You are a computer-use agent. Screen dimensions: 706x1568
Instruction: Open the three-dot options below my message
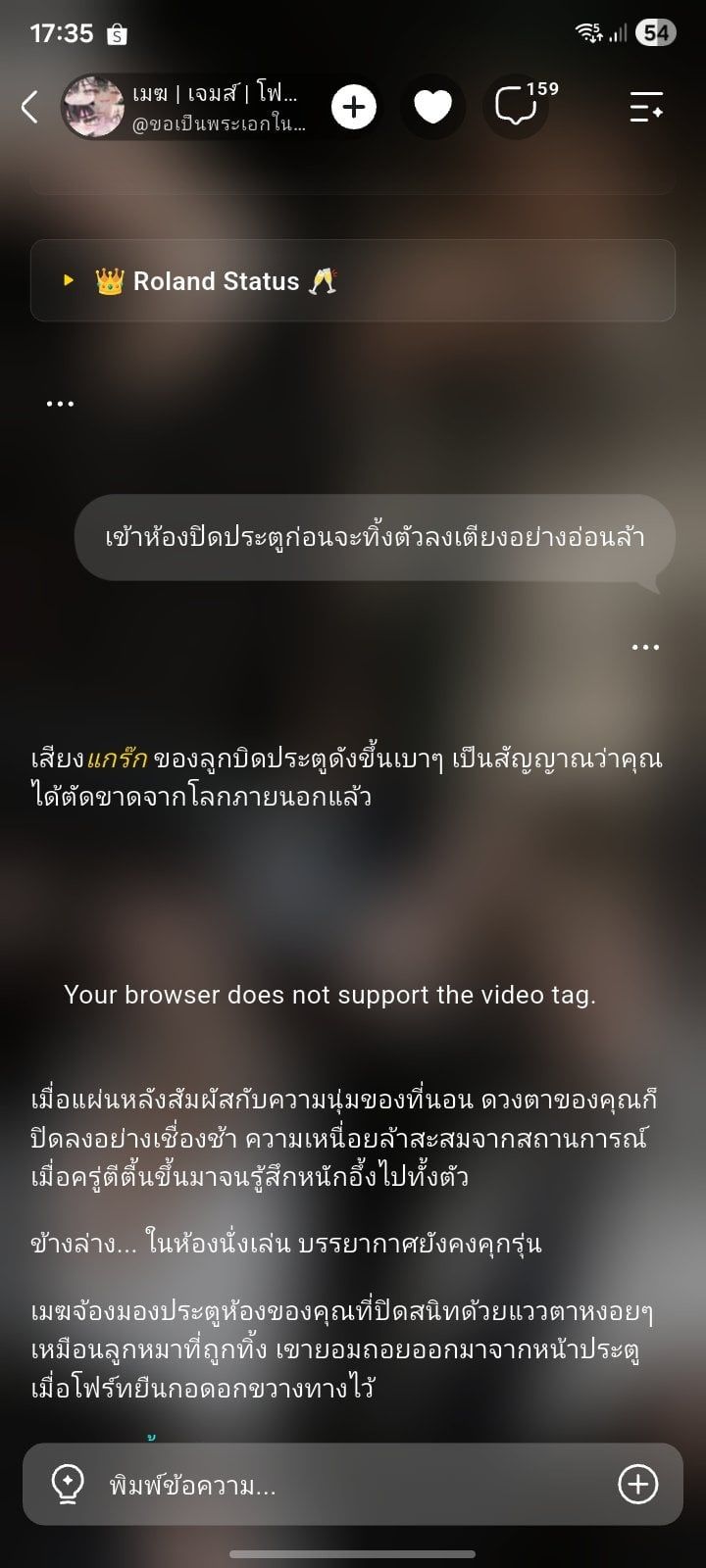(645, 647)
